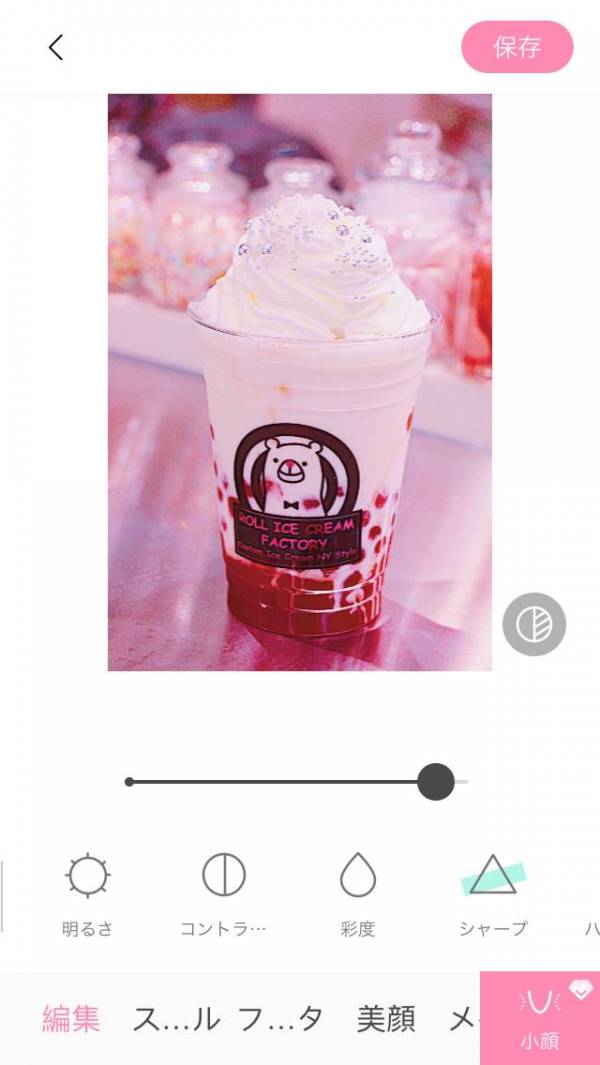Image resolution: width=600 pixels, height=1065 pixels.
Task: Select the シャープ sharpen tool
Action: tap(493, 894)
